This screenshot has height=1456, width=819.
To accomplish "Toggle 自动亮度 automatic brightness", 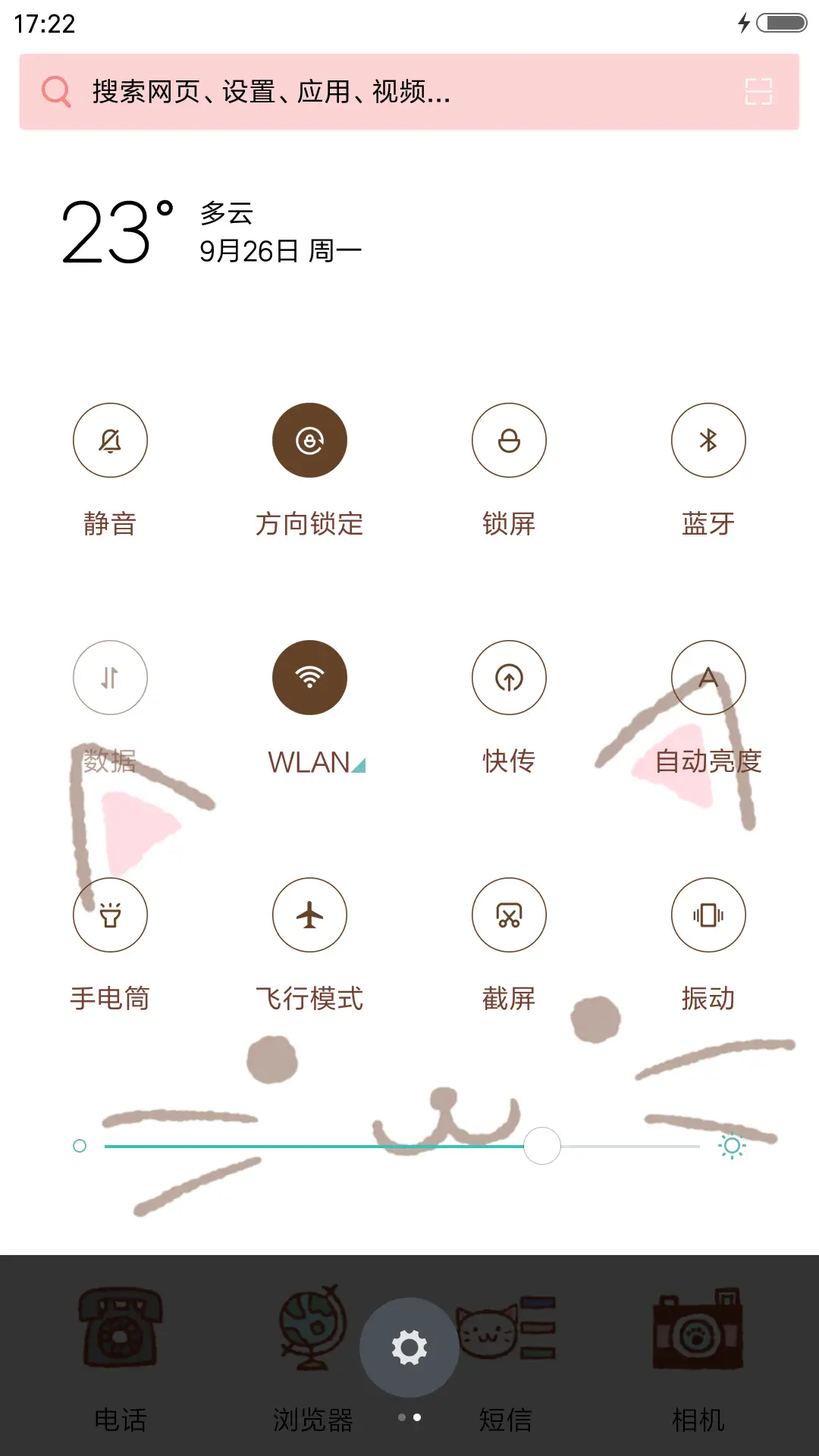I will click(708, 678).
